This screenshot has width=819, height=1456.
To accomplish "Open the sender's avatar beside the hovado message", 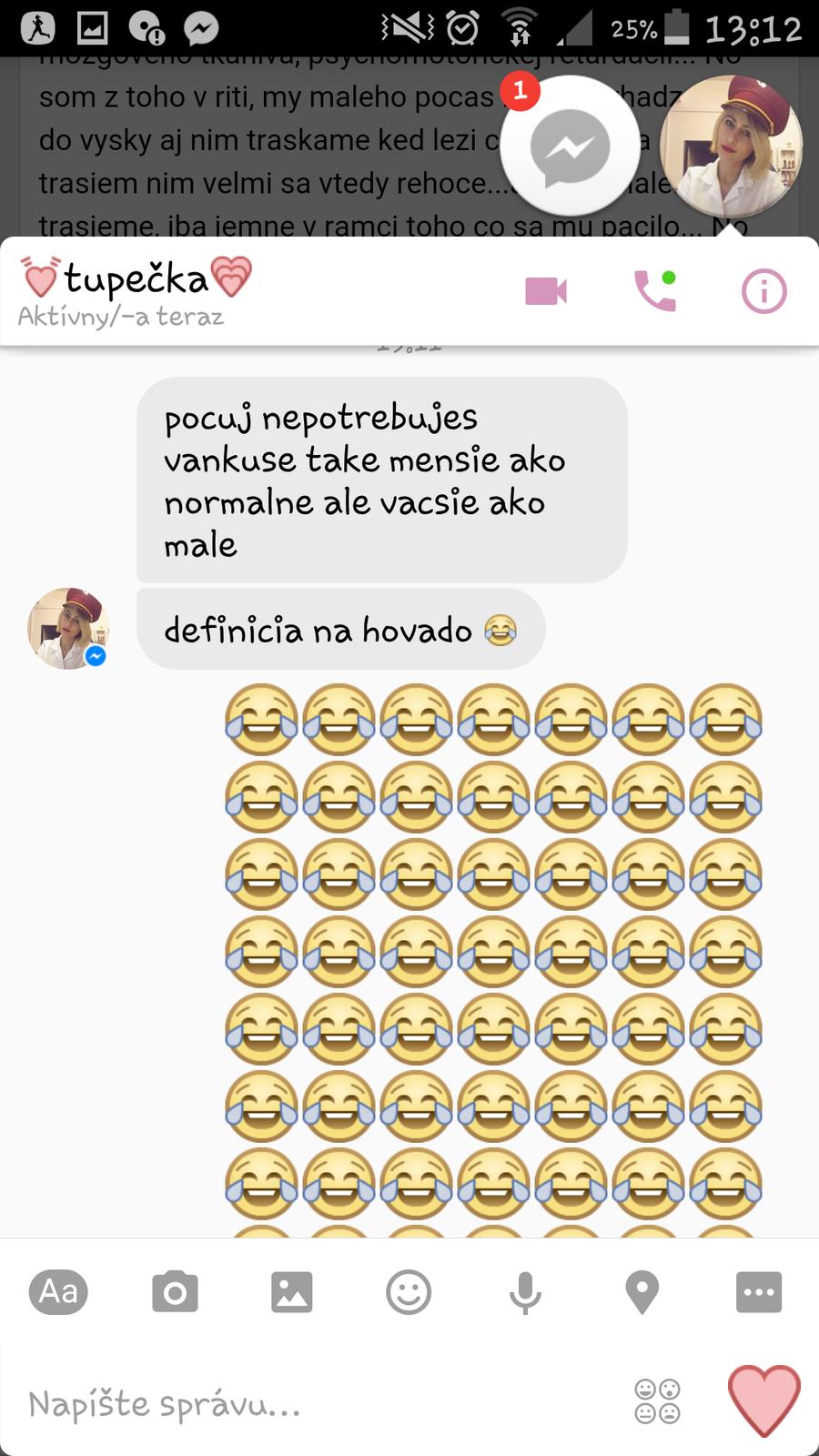I will (x=68, y=629).
